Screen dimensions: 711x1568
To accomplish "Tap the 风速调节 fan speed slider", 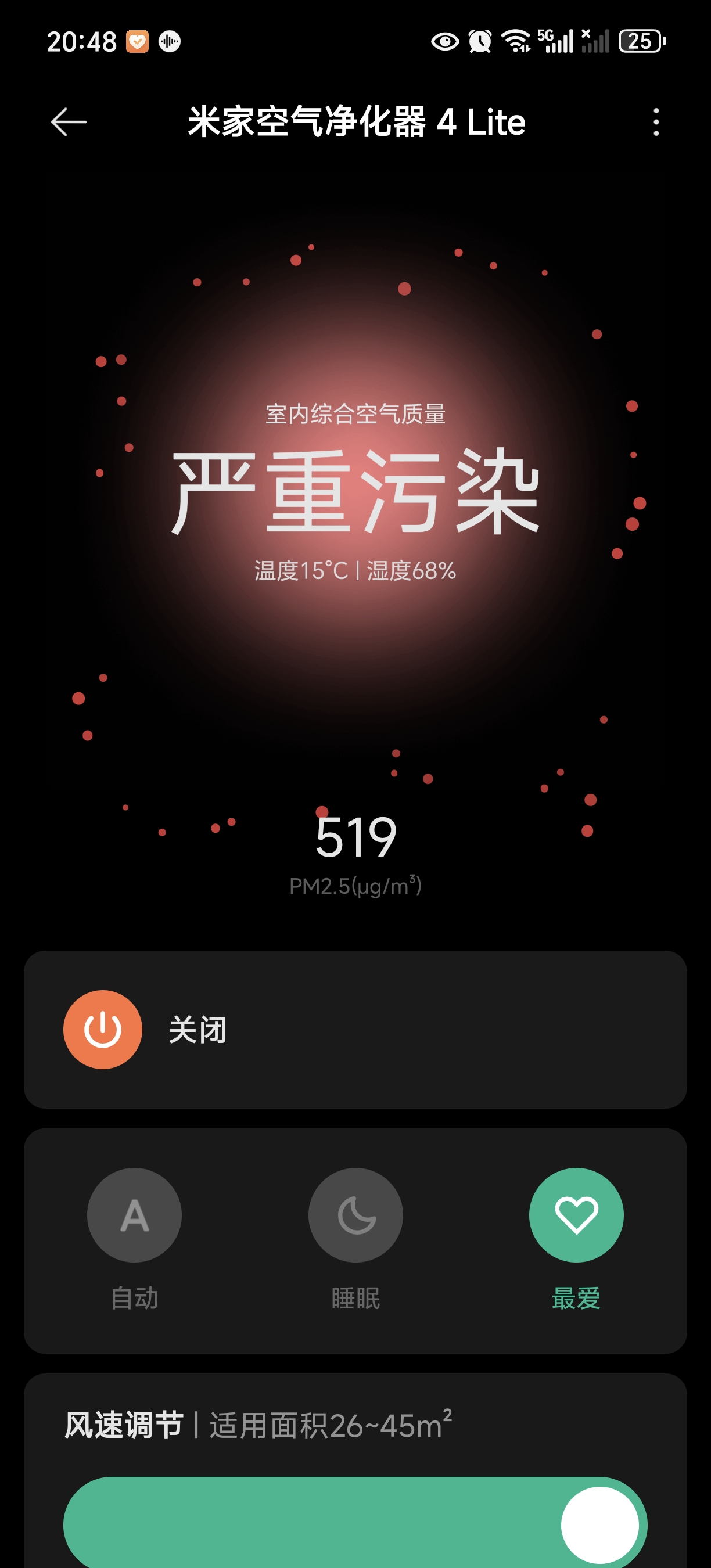I will pos(355,1522).
